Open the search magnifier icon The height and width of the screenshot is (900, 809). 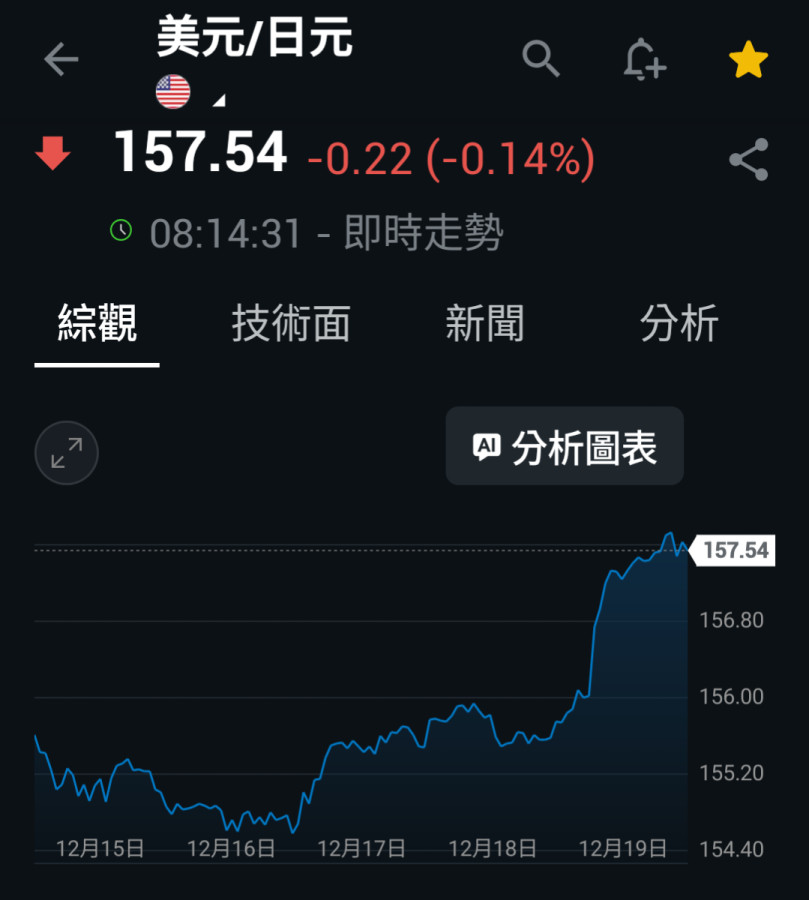[541, 60]
